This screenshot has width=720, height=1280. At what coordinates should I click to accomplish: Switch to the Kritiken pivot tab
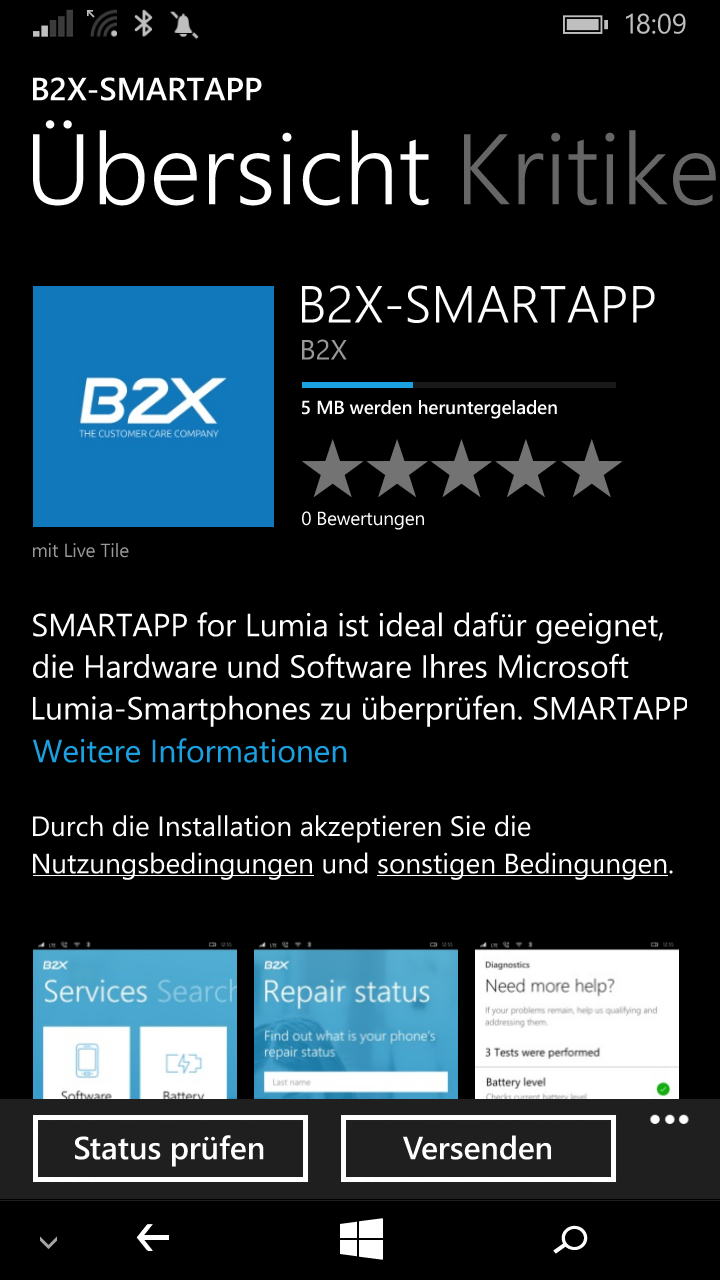588,168
